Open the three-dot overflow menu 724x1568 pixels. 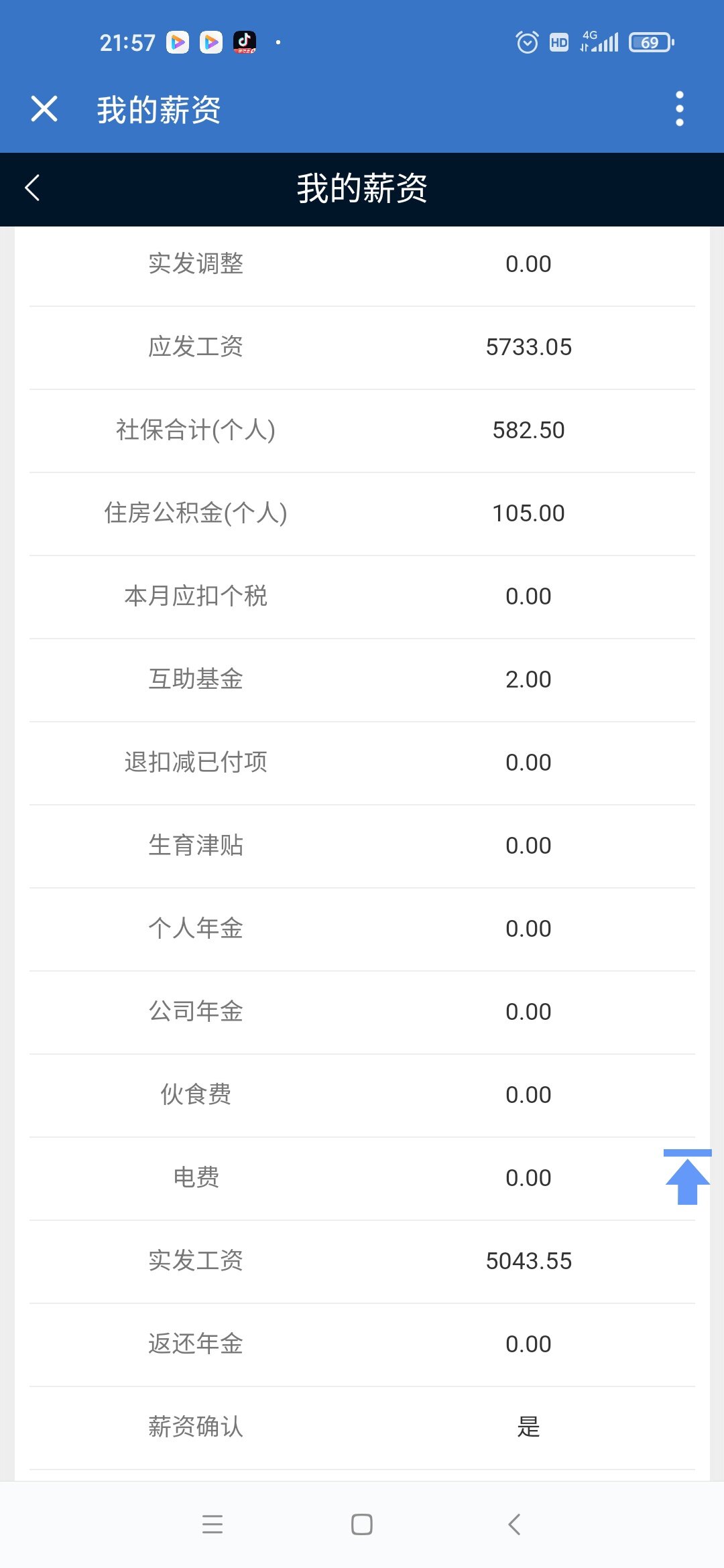click(679, 109)
